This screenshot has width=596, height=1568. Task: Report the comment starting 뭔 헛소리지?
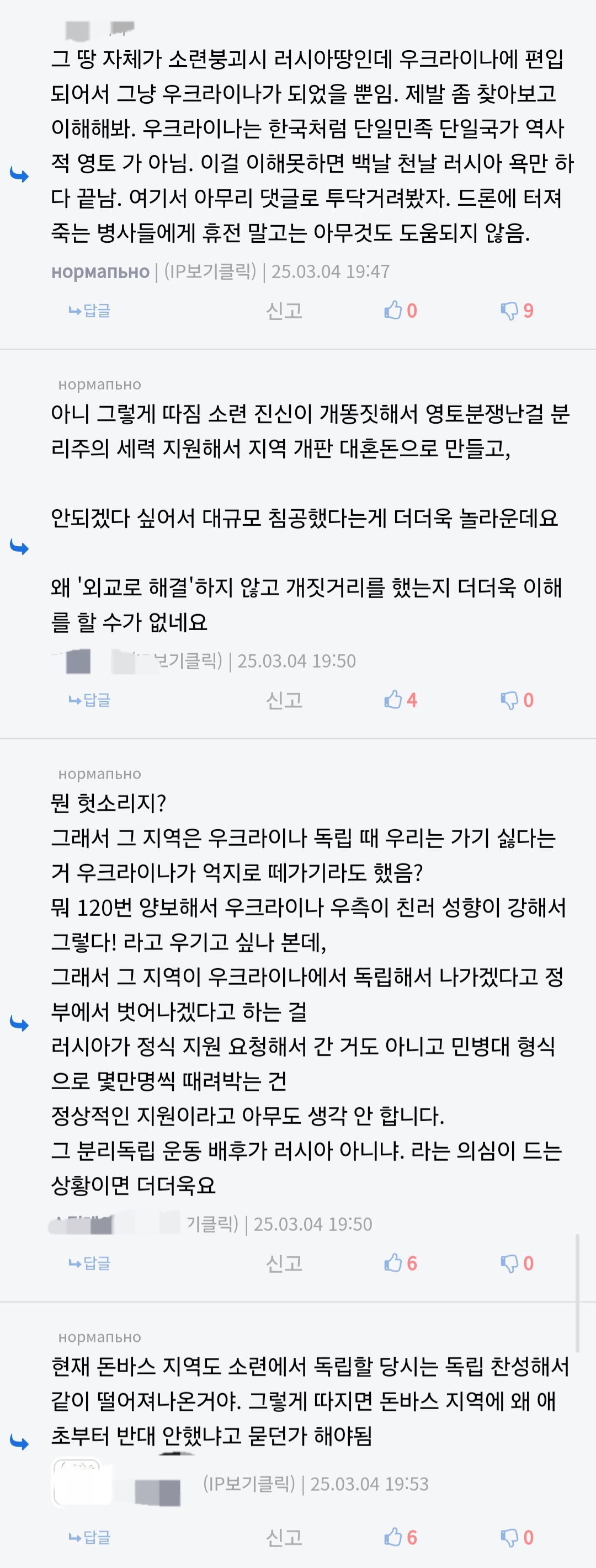click(284, 1263)
